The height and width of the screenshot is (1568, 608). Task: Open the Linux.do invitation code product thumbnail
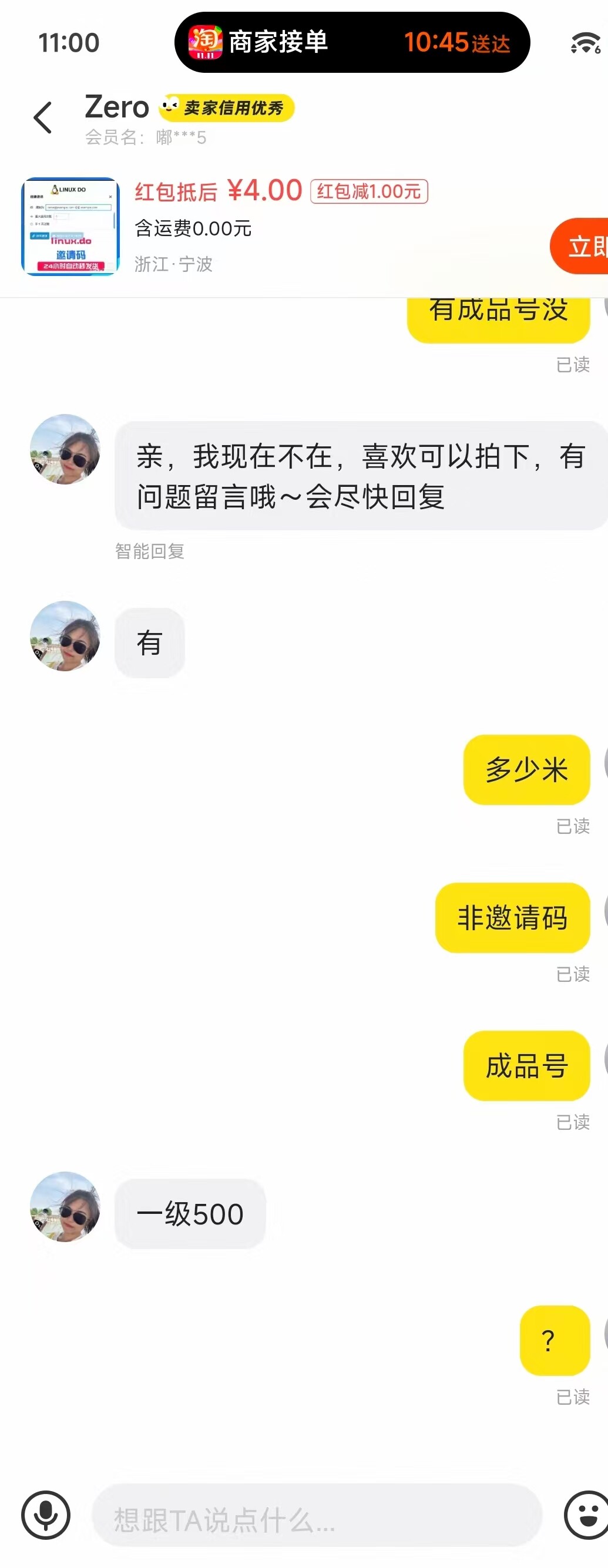[70, 227]
